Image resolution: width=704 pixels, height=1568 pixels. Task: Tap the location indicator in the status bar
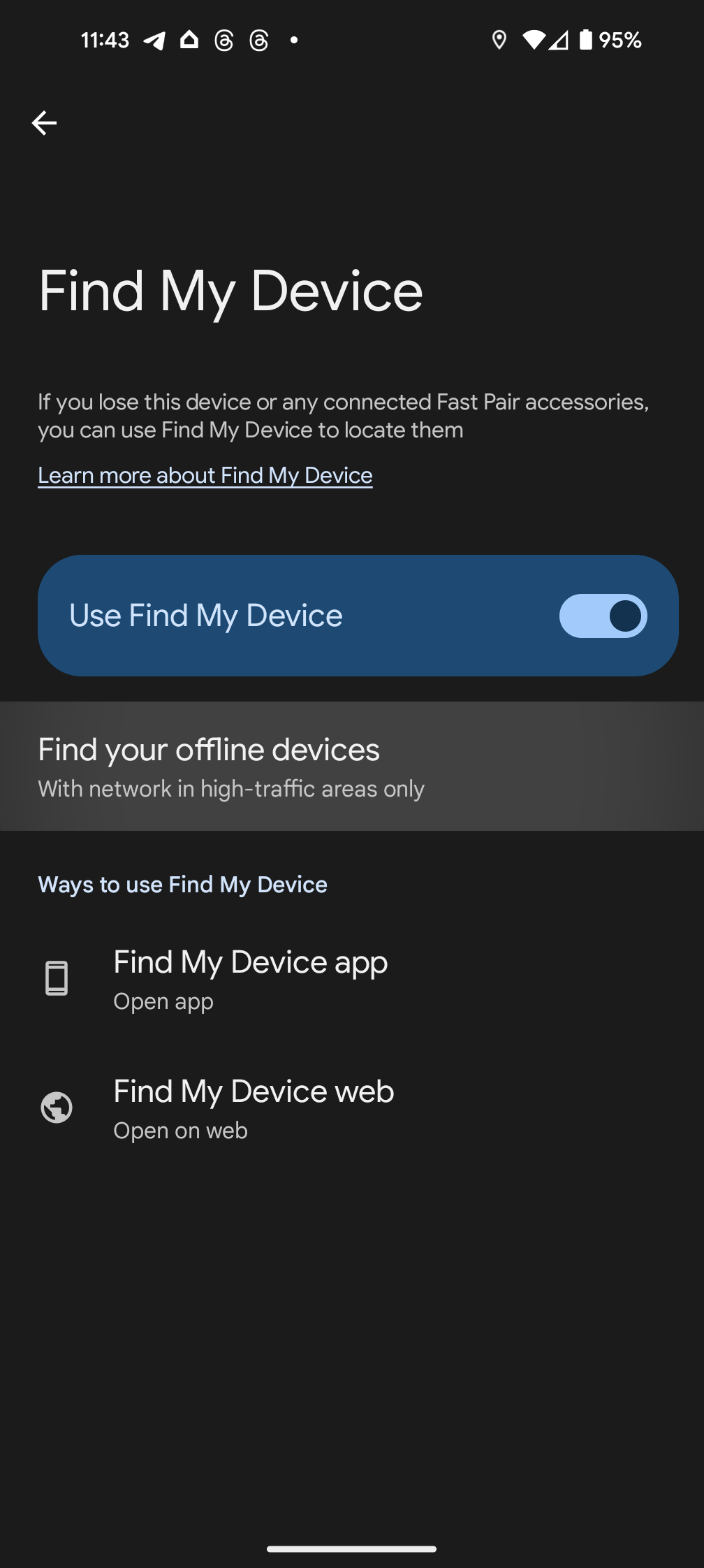tap(499, 40)
